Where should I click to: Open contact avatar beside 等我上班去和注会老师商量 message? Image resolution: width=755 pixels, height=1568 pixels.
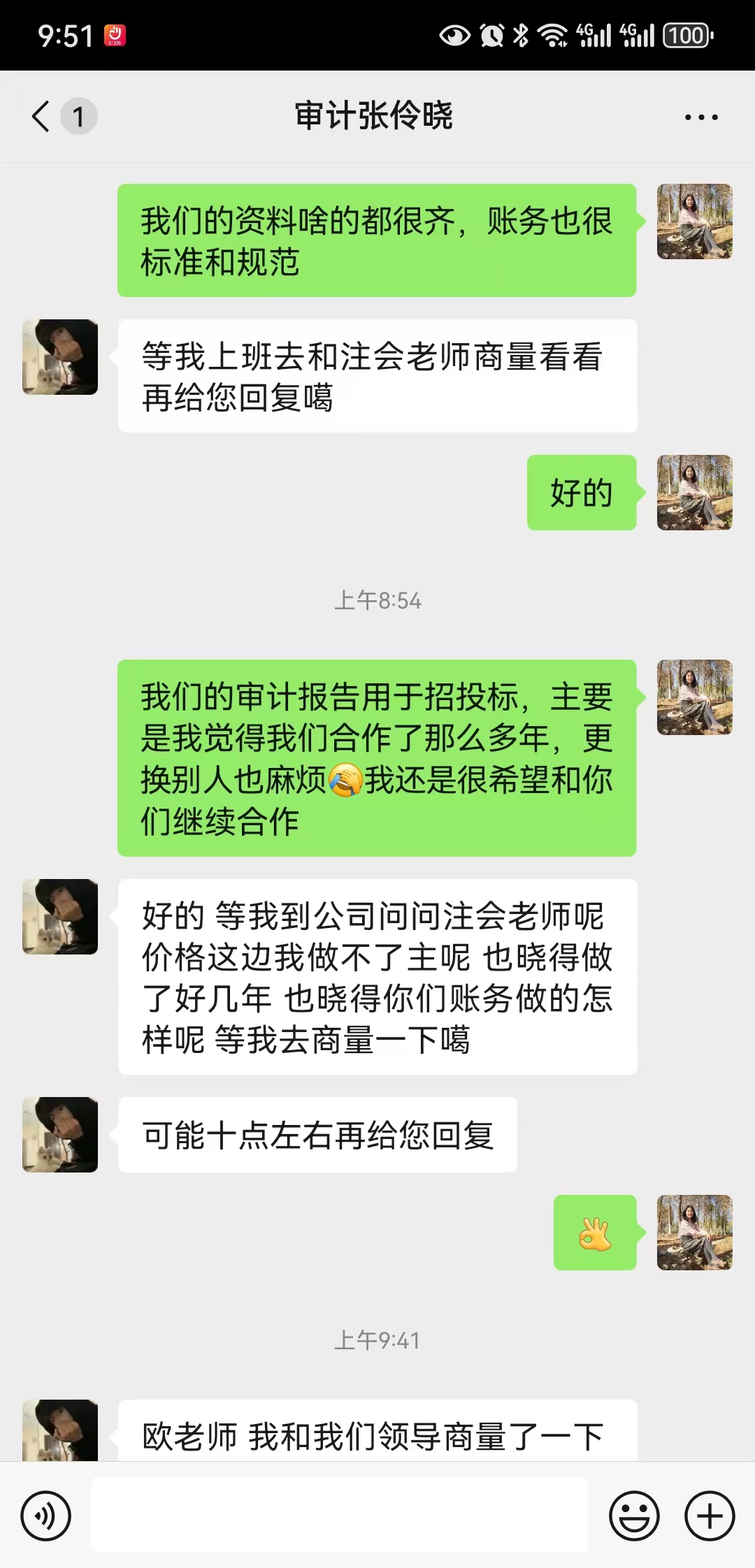coord(60,357)
